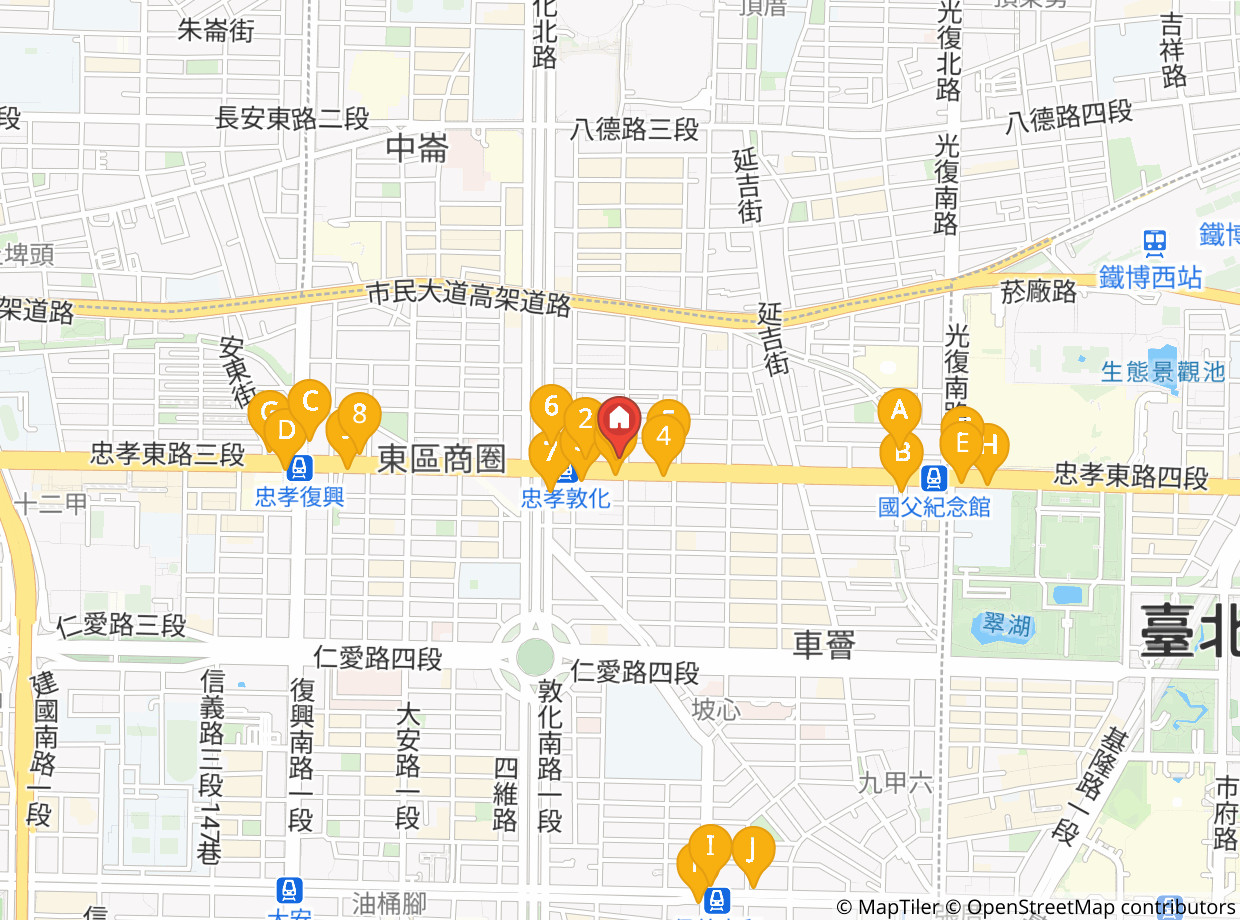
Task: Open map marker C
Action: coord(310,401)
